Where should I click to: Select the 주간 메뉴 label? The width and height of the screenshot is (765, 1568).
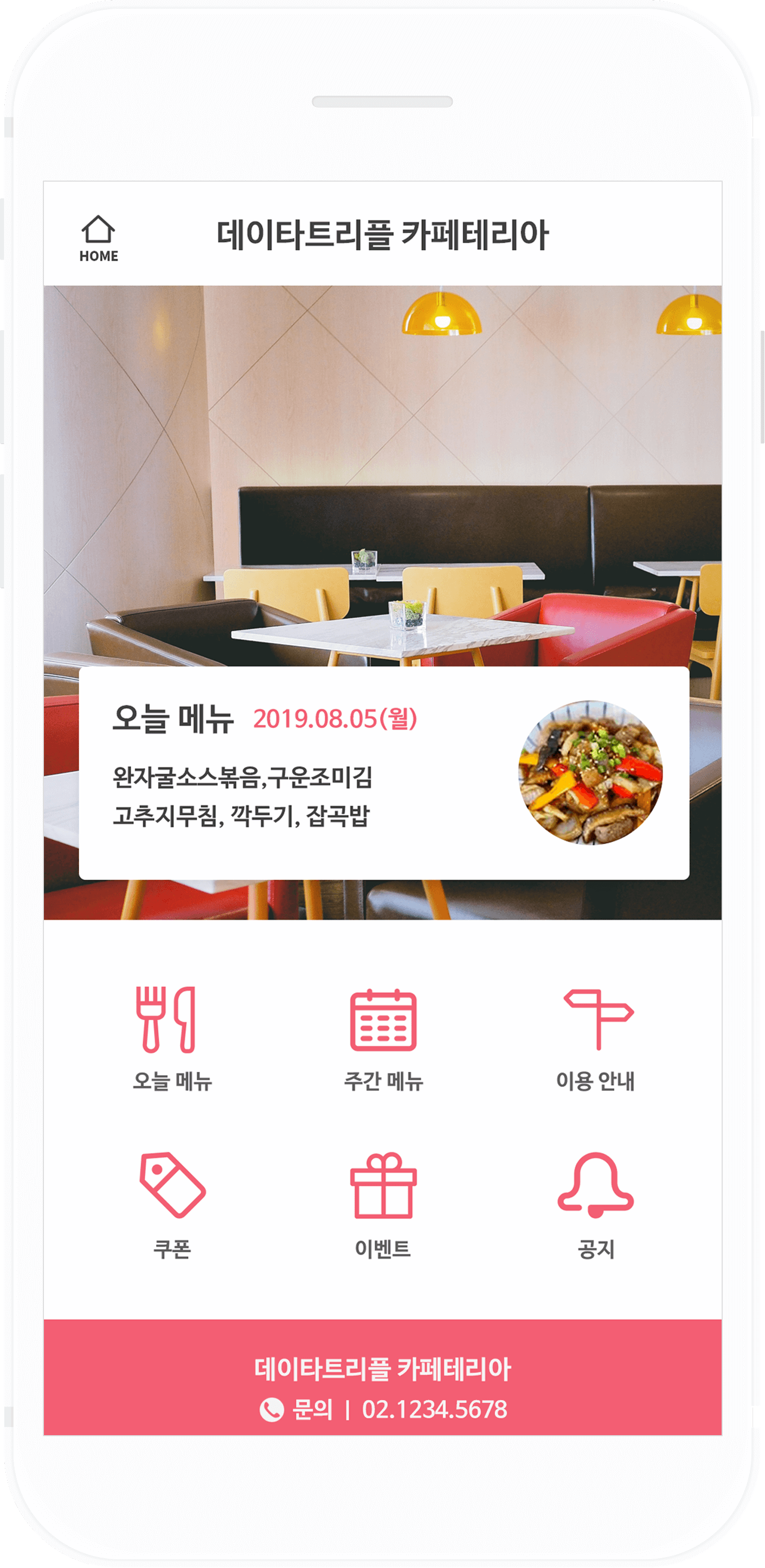pyautogui.click(x=383, y=1081)
